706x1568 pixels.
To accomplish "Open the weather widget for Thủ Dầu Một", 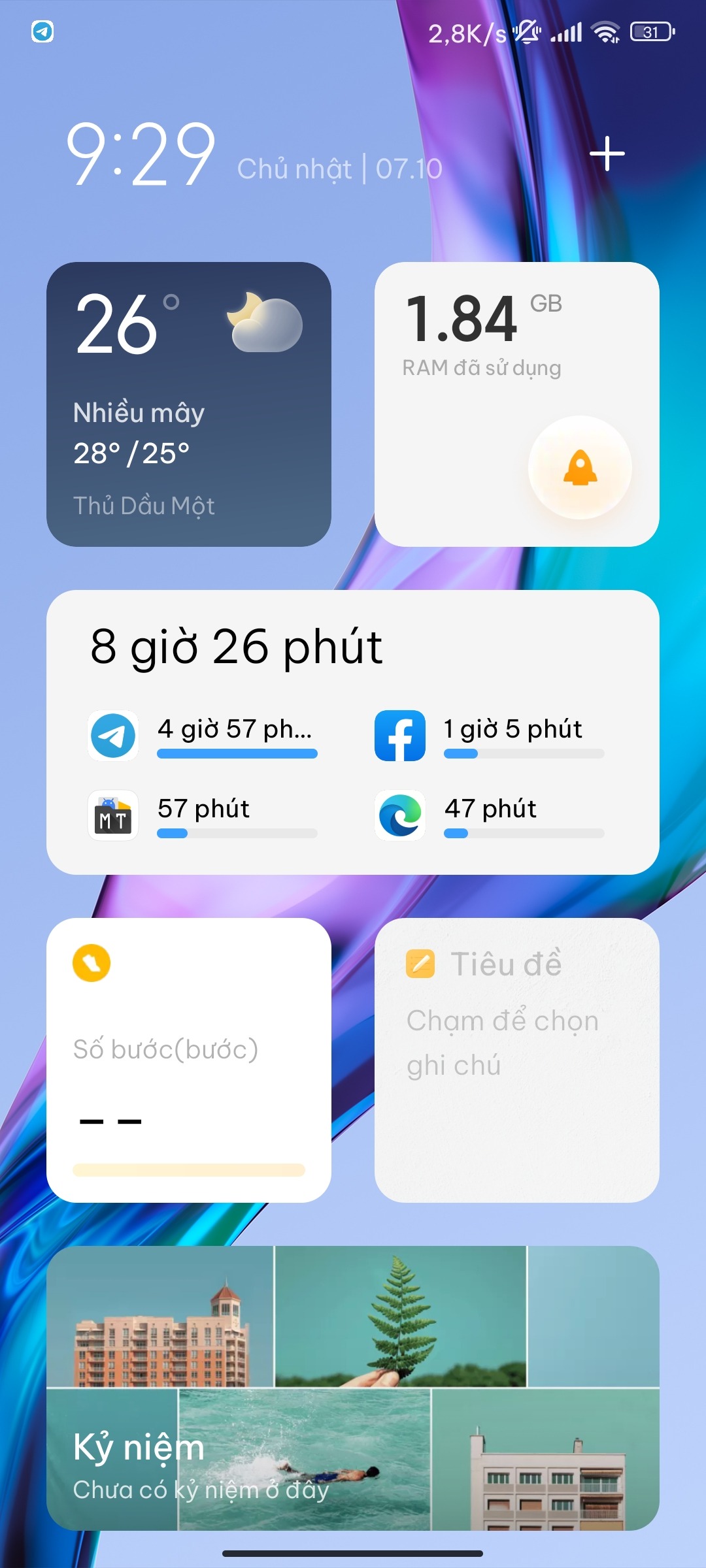I will point(188,404).
